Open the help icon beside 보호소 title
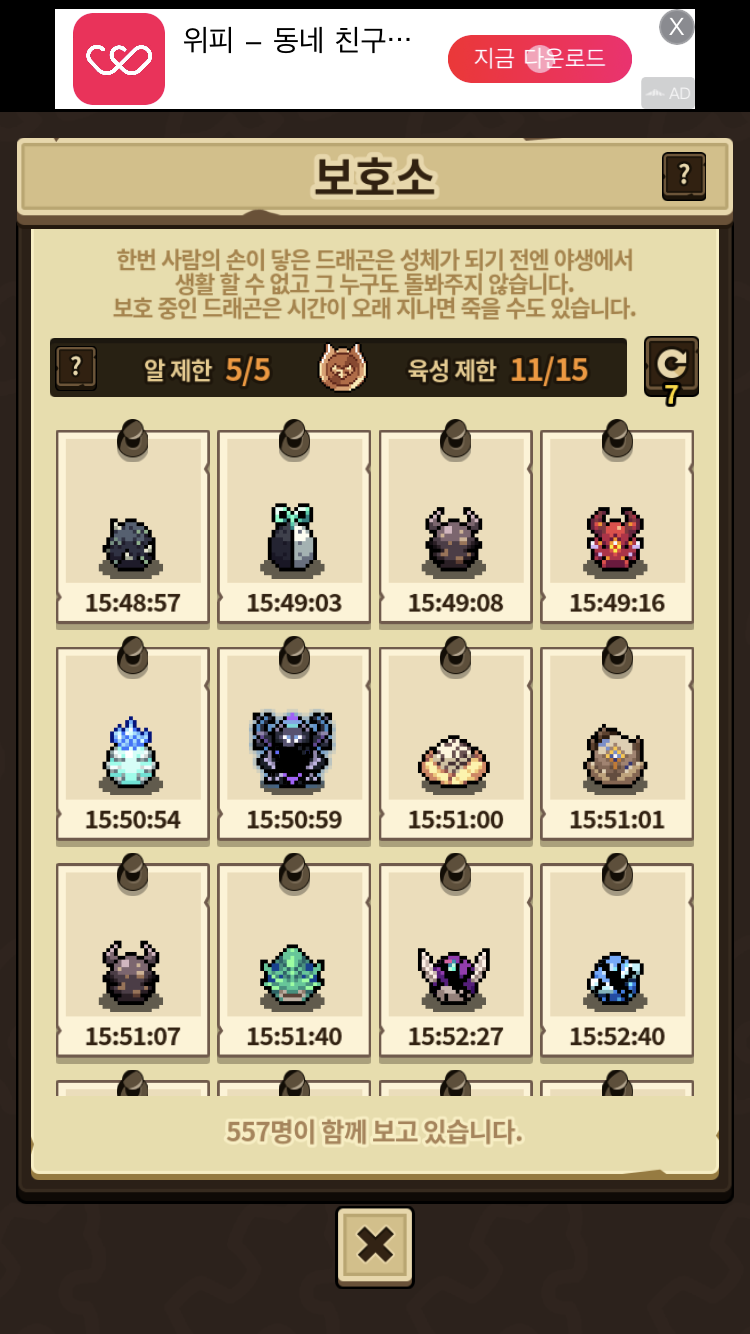 pos(684,176)
